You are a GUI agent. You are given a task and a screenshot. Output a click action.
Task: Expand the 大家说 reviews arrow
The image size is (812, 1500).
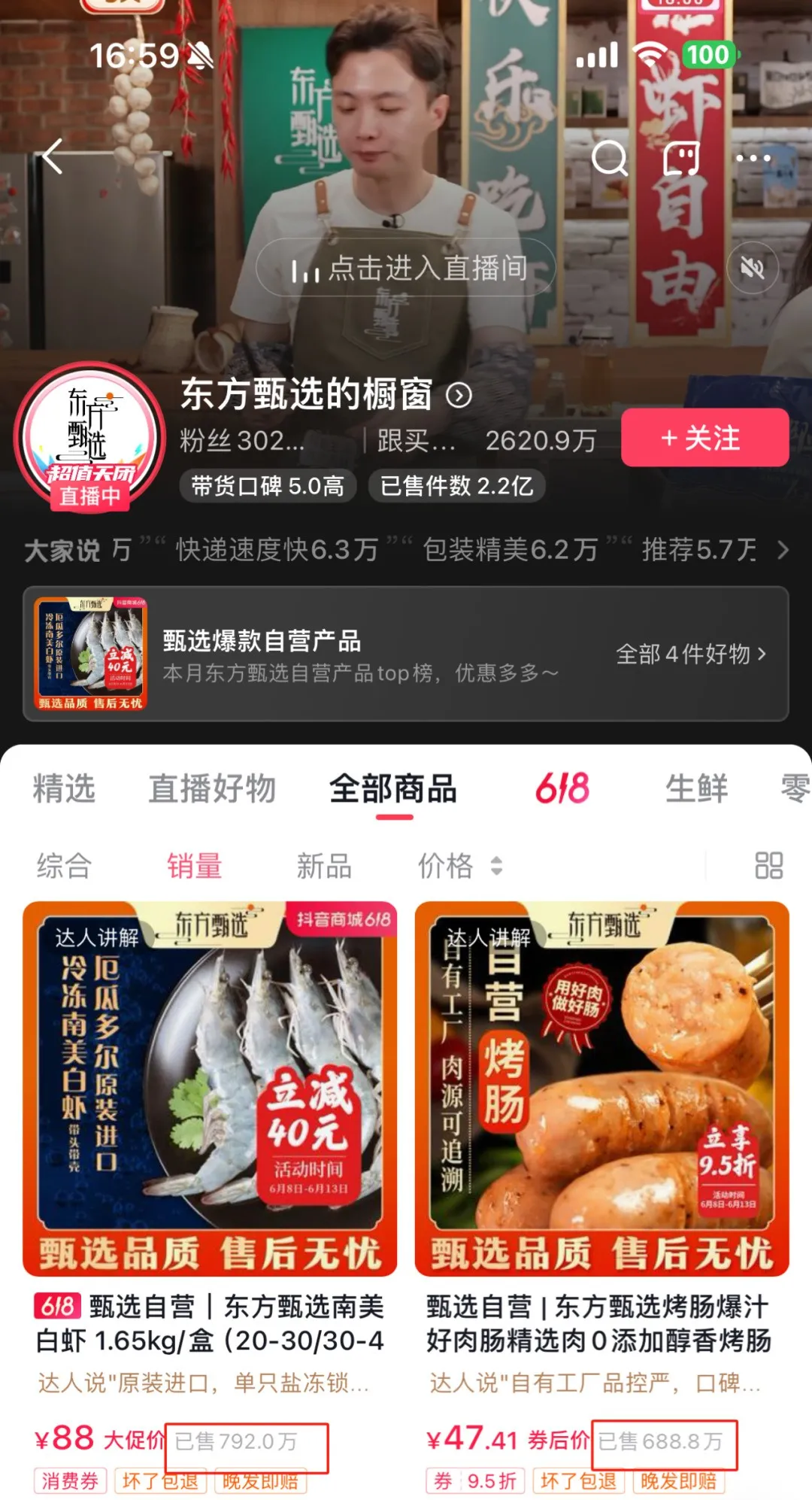coord(783,550)
